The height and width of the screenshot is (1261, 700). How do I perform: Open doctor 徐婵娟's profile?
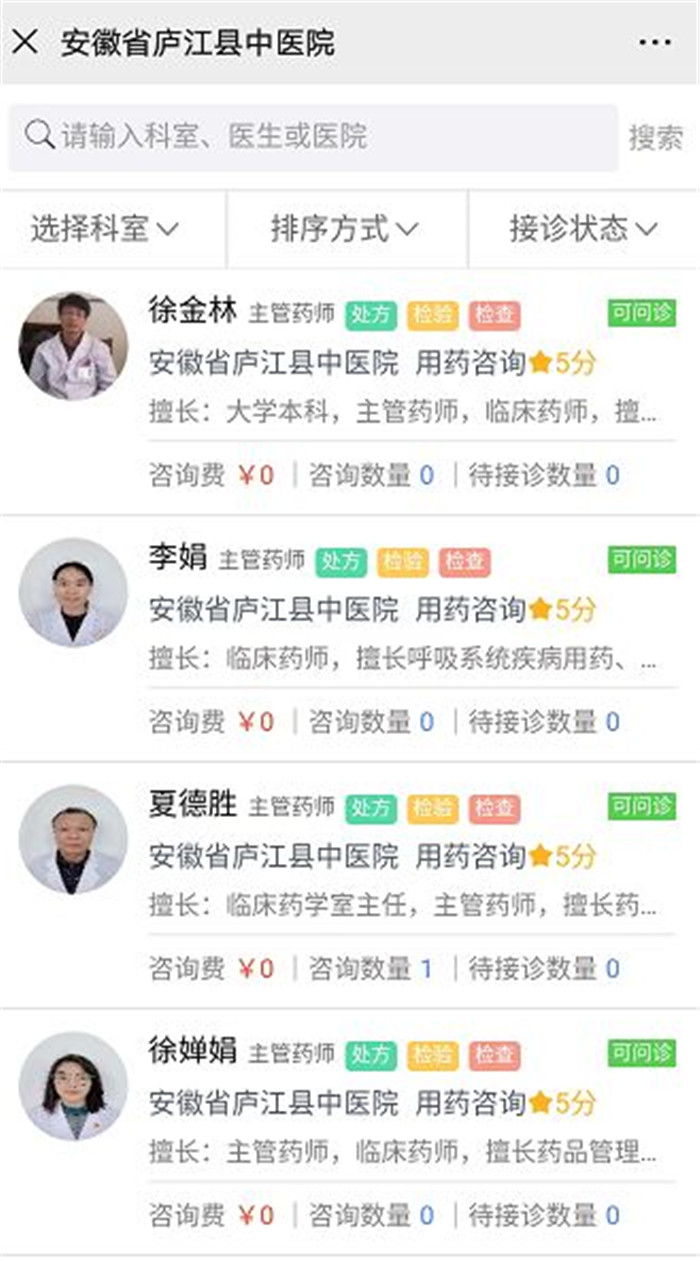194,1050
